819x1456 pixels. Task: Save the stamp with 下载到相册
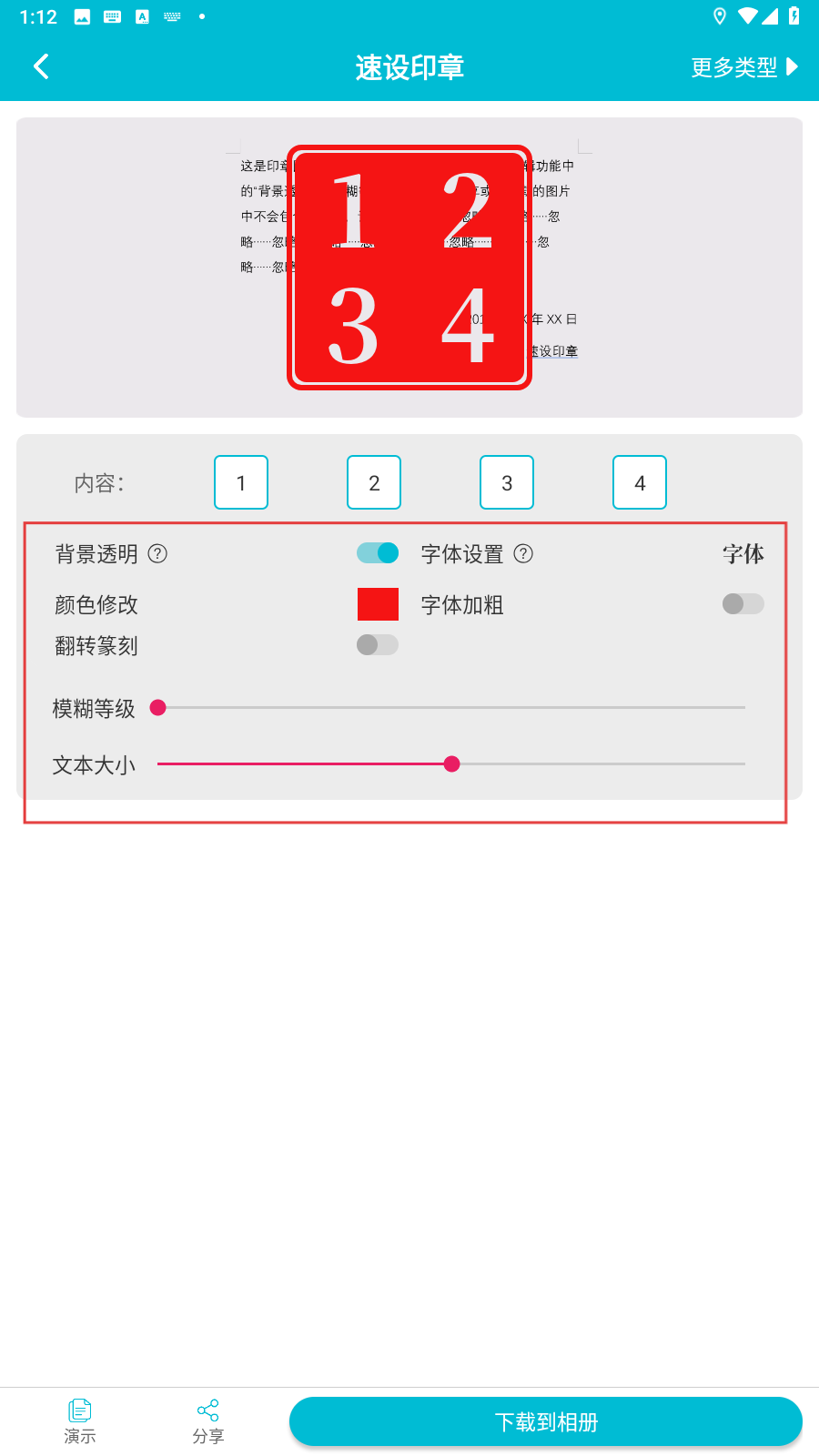tap(546, 1421)
